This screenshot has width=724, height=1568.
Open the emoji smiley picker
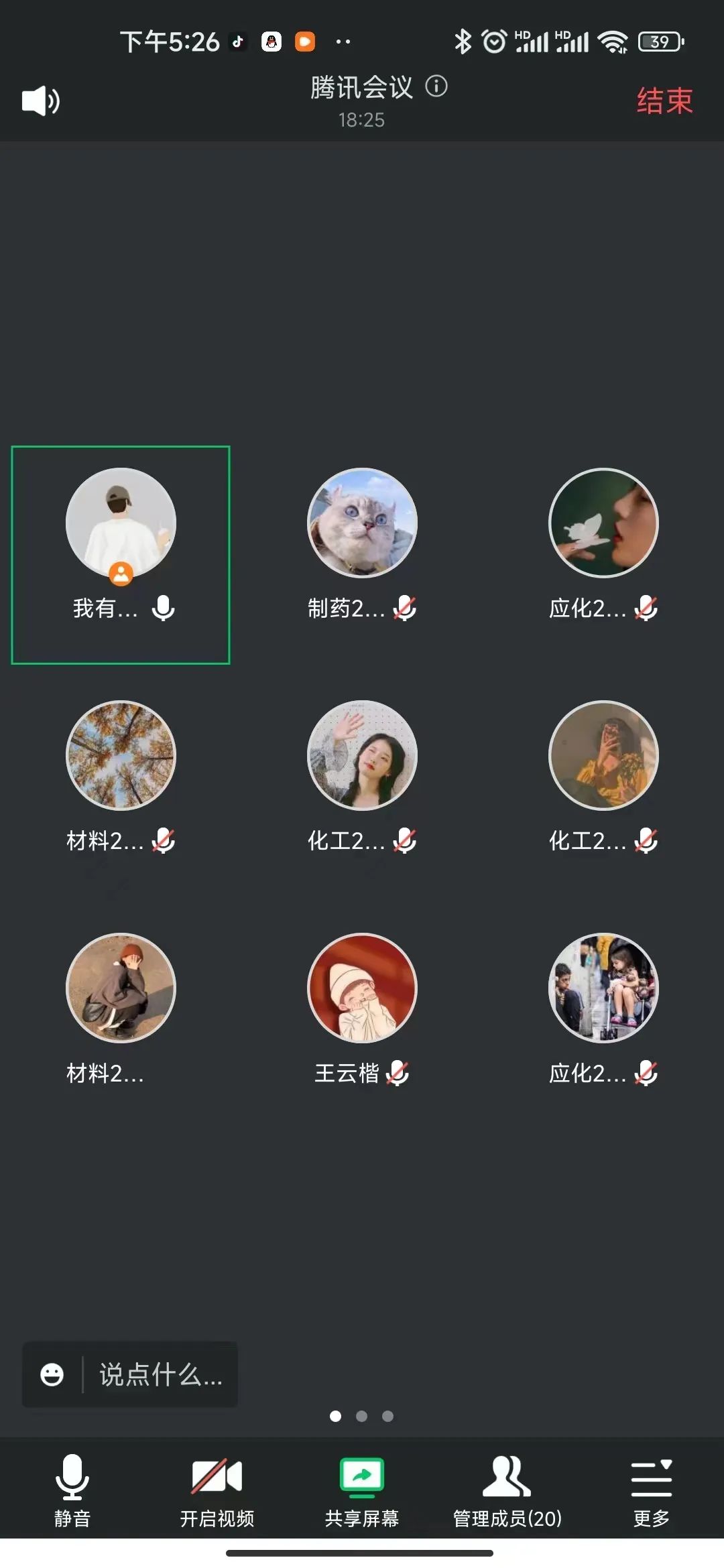(x=52, y=1375)
